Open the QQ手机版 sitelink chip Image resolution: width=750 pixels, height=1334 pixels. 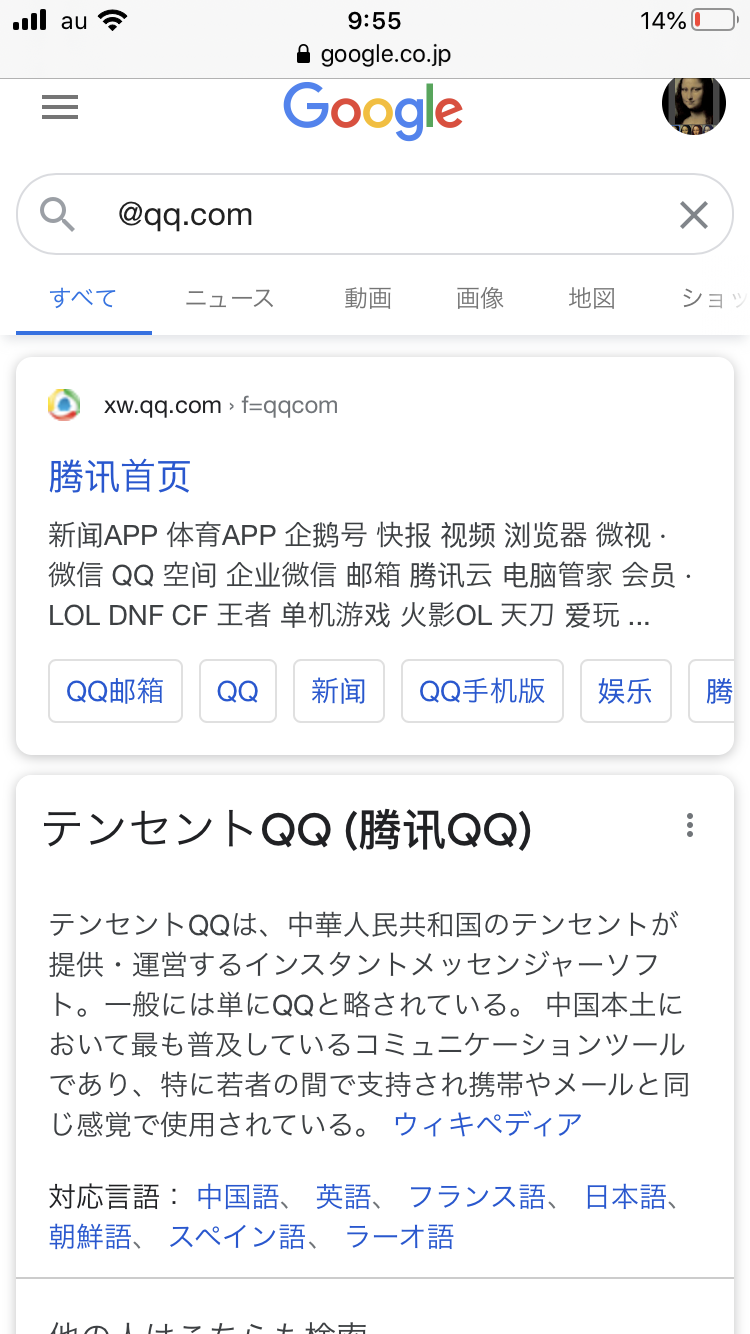click(x=482, y=691)
